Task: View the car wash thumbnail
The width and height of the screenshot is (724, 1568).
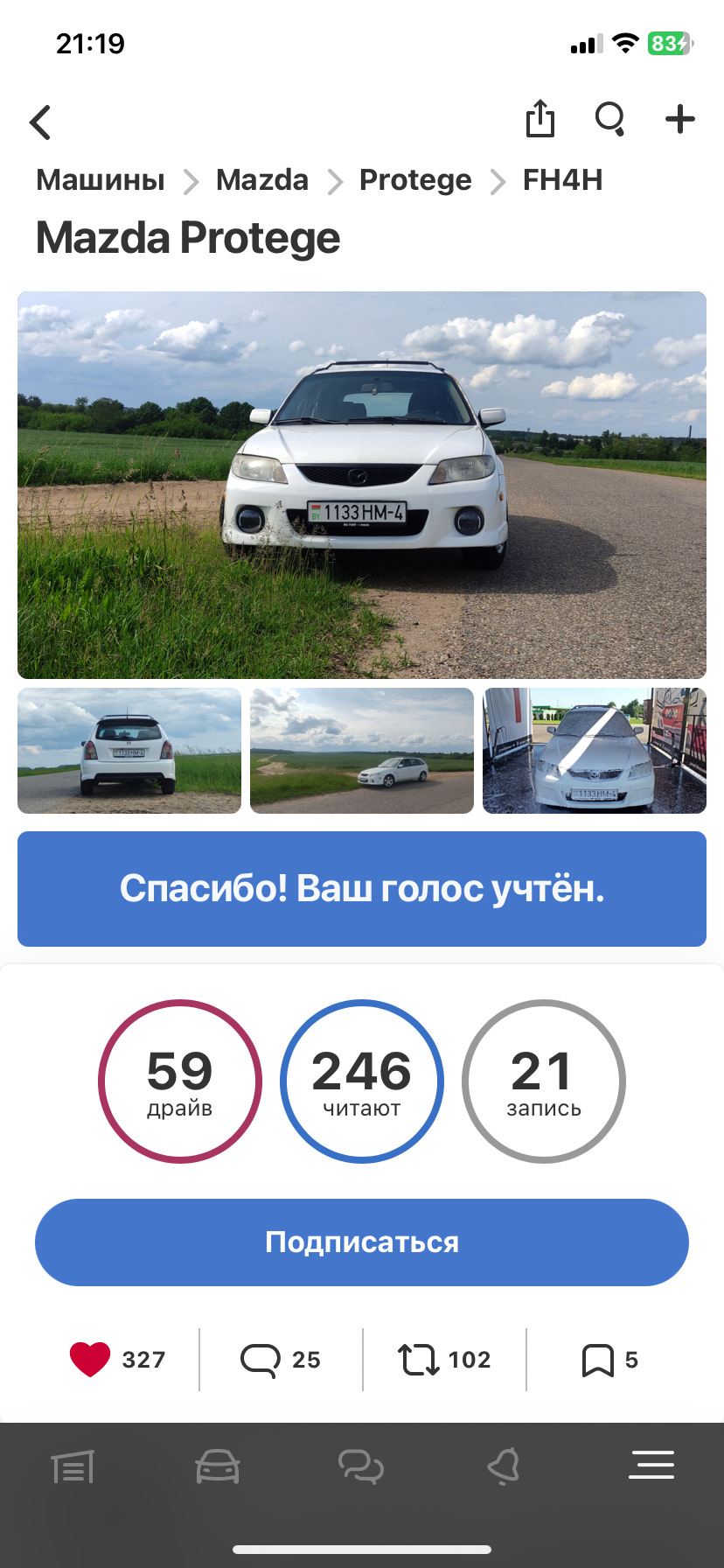Action: tap(595, 751)
